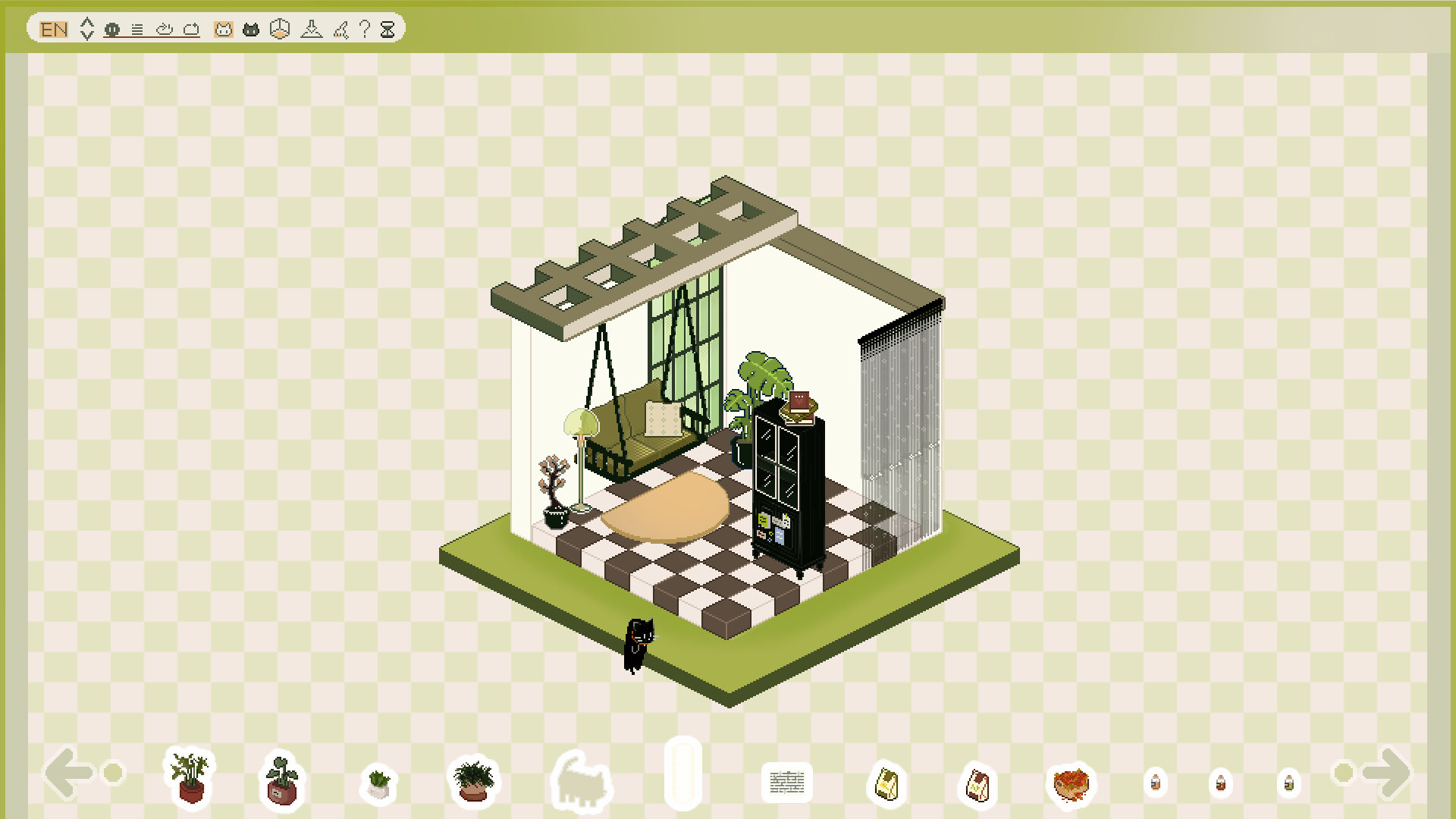Pick the small succulent in white pot

(x=378, y=783)
